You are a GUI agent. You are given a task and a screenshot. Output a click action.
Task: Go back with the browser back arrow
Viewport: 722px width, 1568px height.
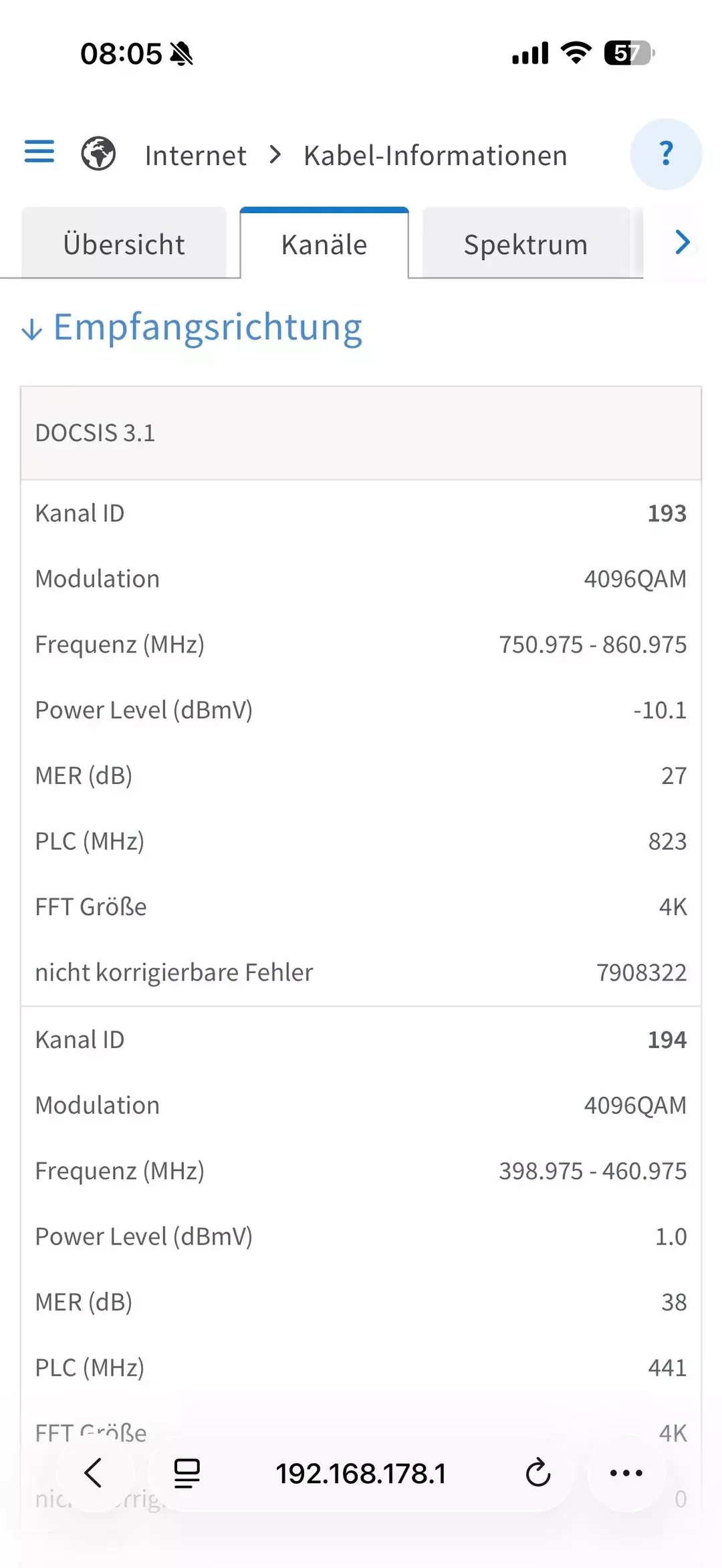[x=94, y=1473]
